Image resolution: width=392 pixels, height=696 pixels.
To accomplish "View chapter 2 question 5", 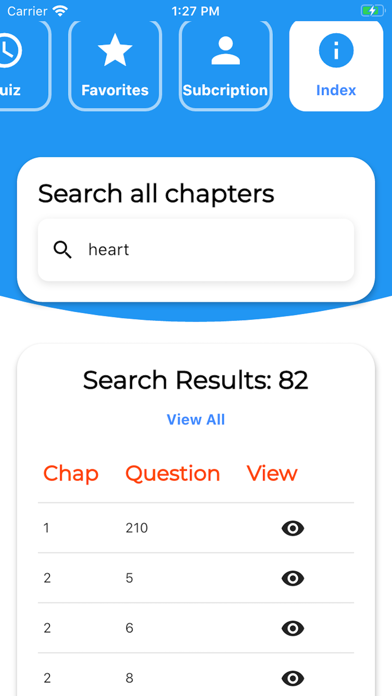I will pyautogui.click(x=293, y=578).
